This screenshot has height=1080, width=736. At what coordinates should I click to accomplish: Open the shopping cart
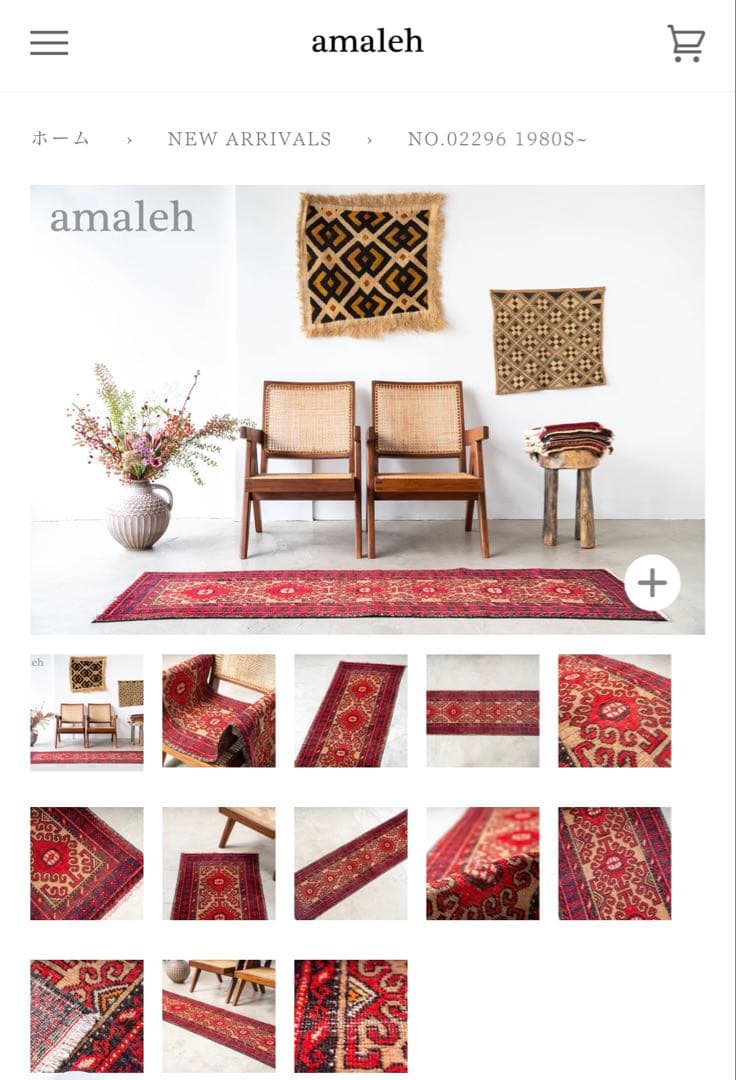coord(686,43)
